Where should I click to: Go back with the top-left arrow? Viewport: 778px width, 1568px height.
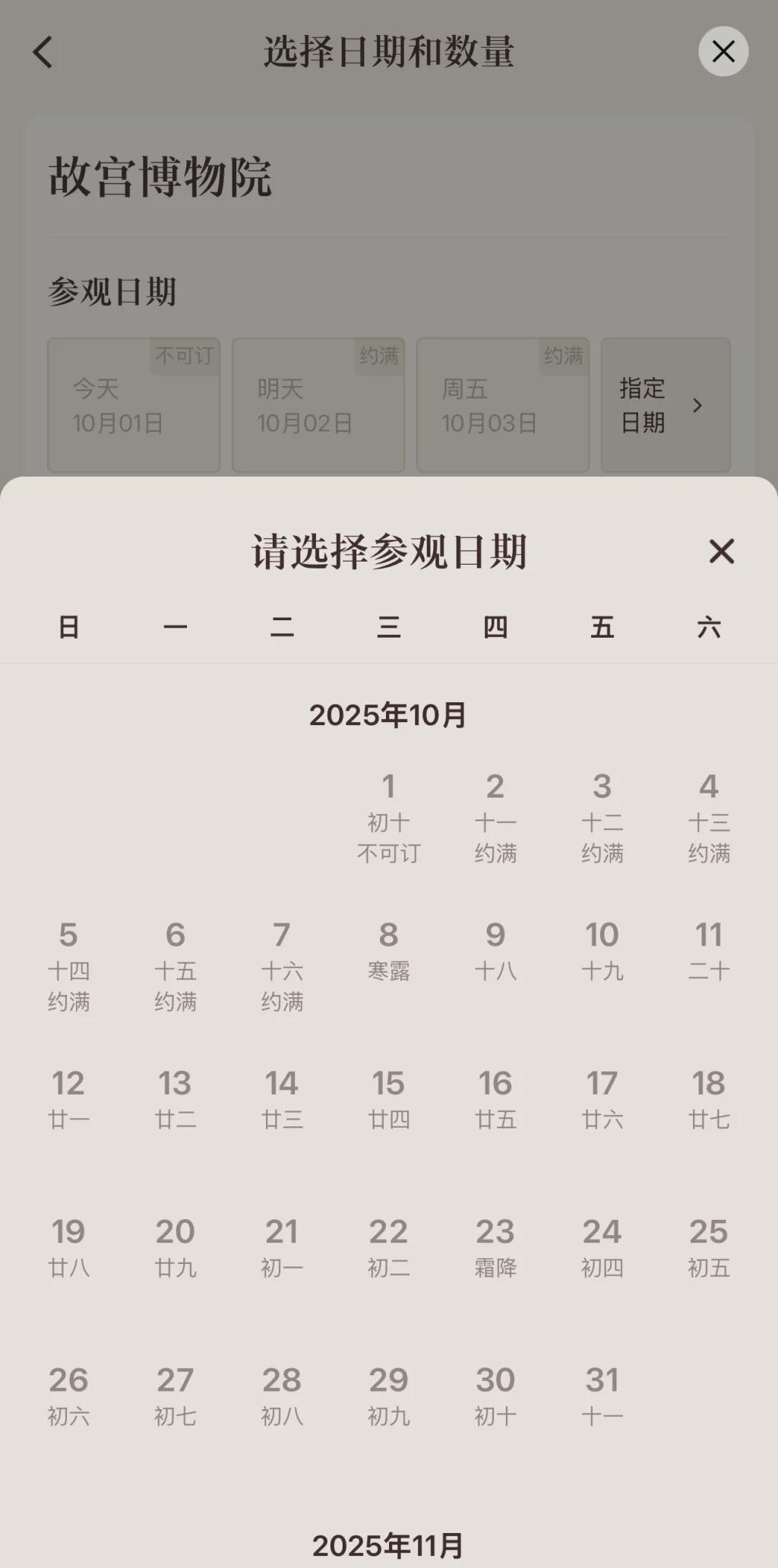[43, 52]
